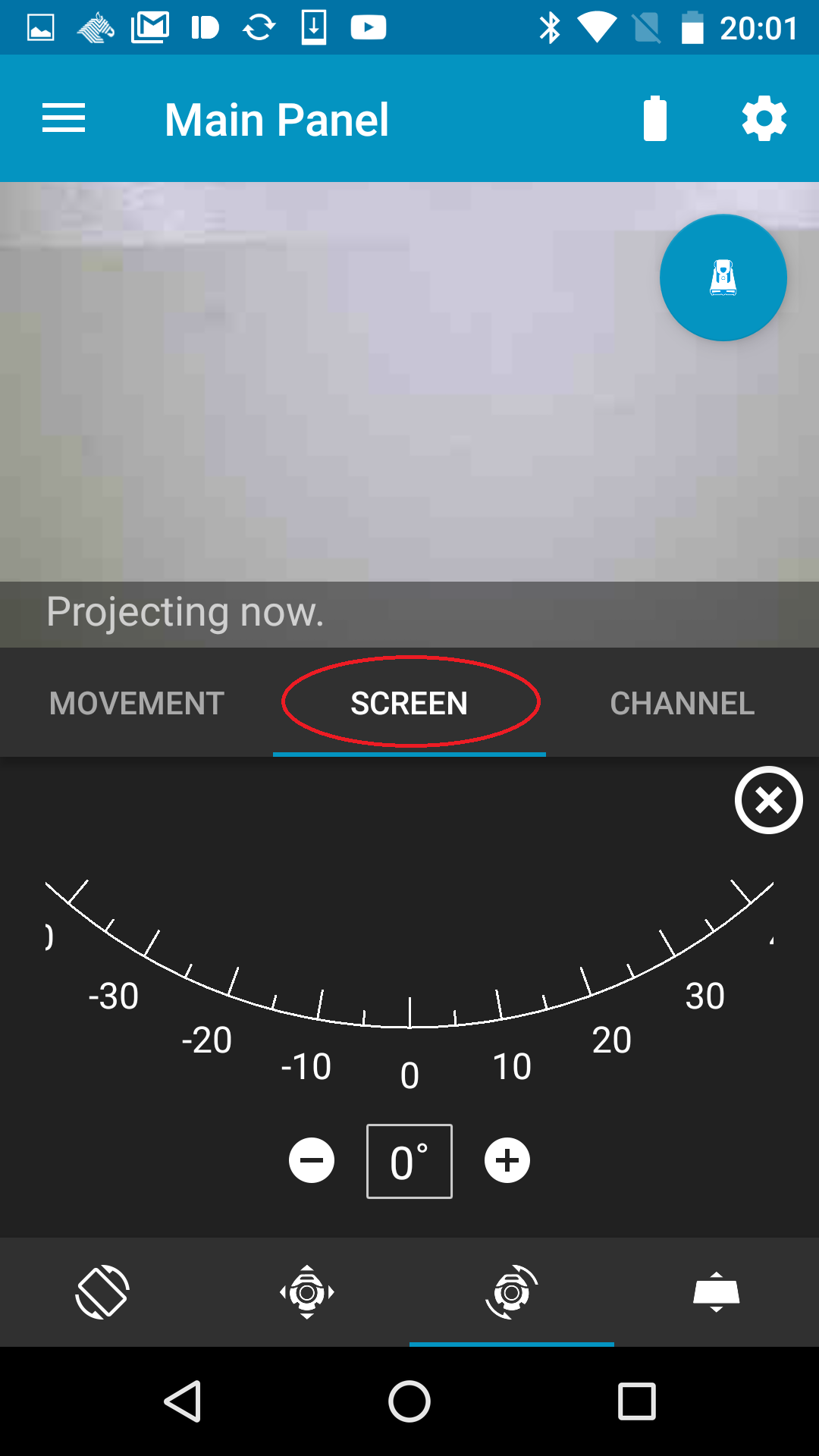Viewport: 819px width, 1456px height.
Task: Switch to the CHANNEL tab
Action: tap(682, 703)
